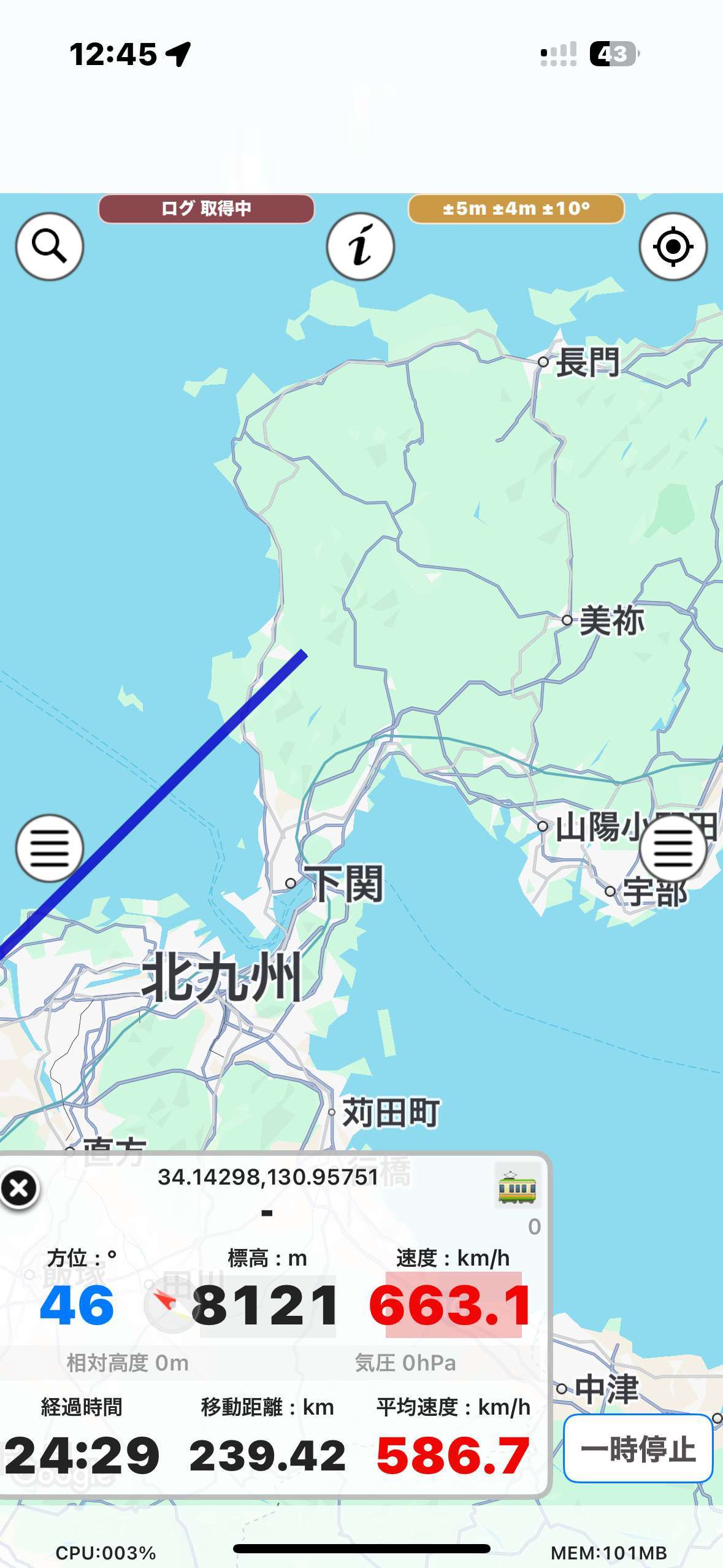Screen dimensions: 723x1568
Task: Open the magnifier search button
Action: pos(49,247)
